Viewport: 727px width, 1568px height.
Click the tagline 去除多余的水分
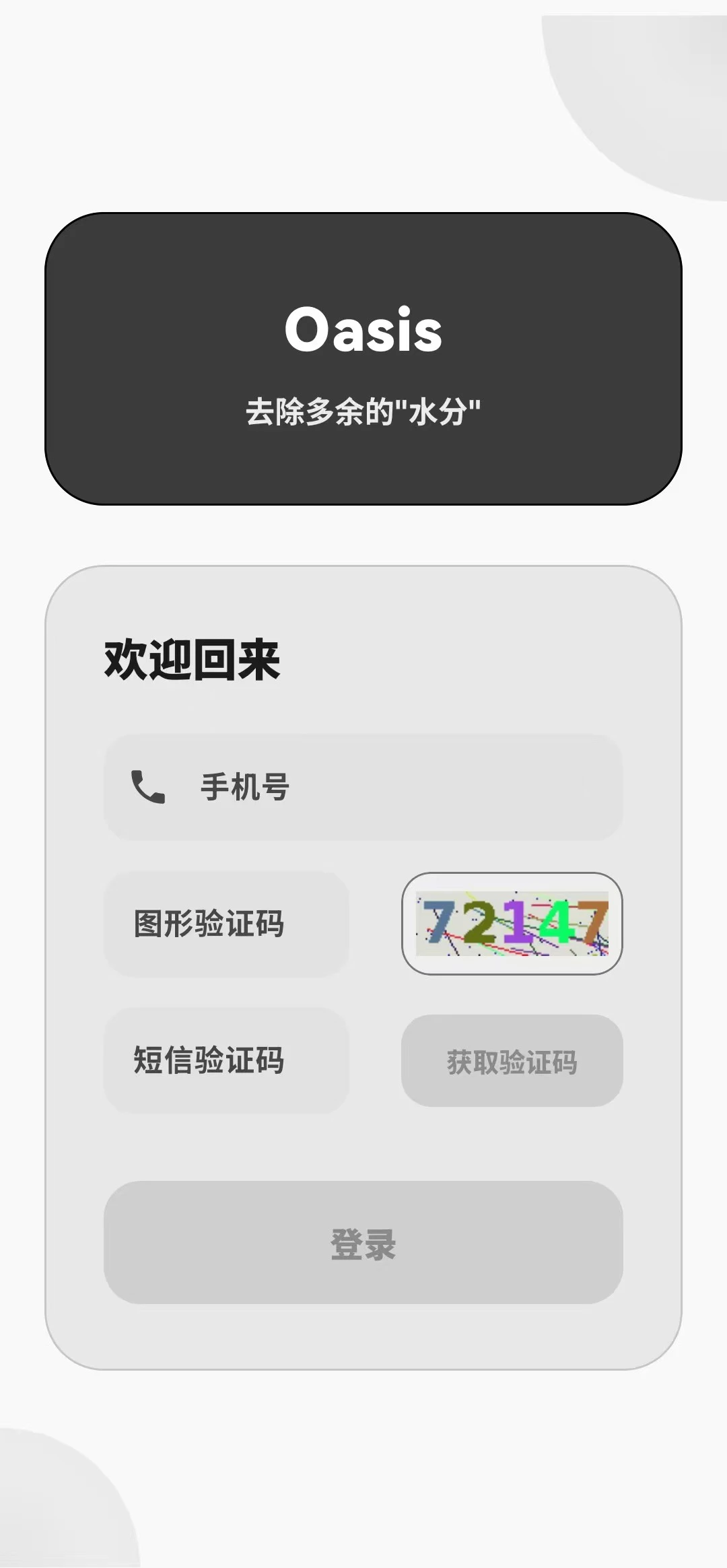tap(363, 409)
